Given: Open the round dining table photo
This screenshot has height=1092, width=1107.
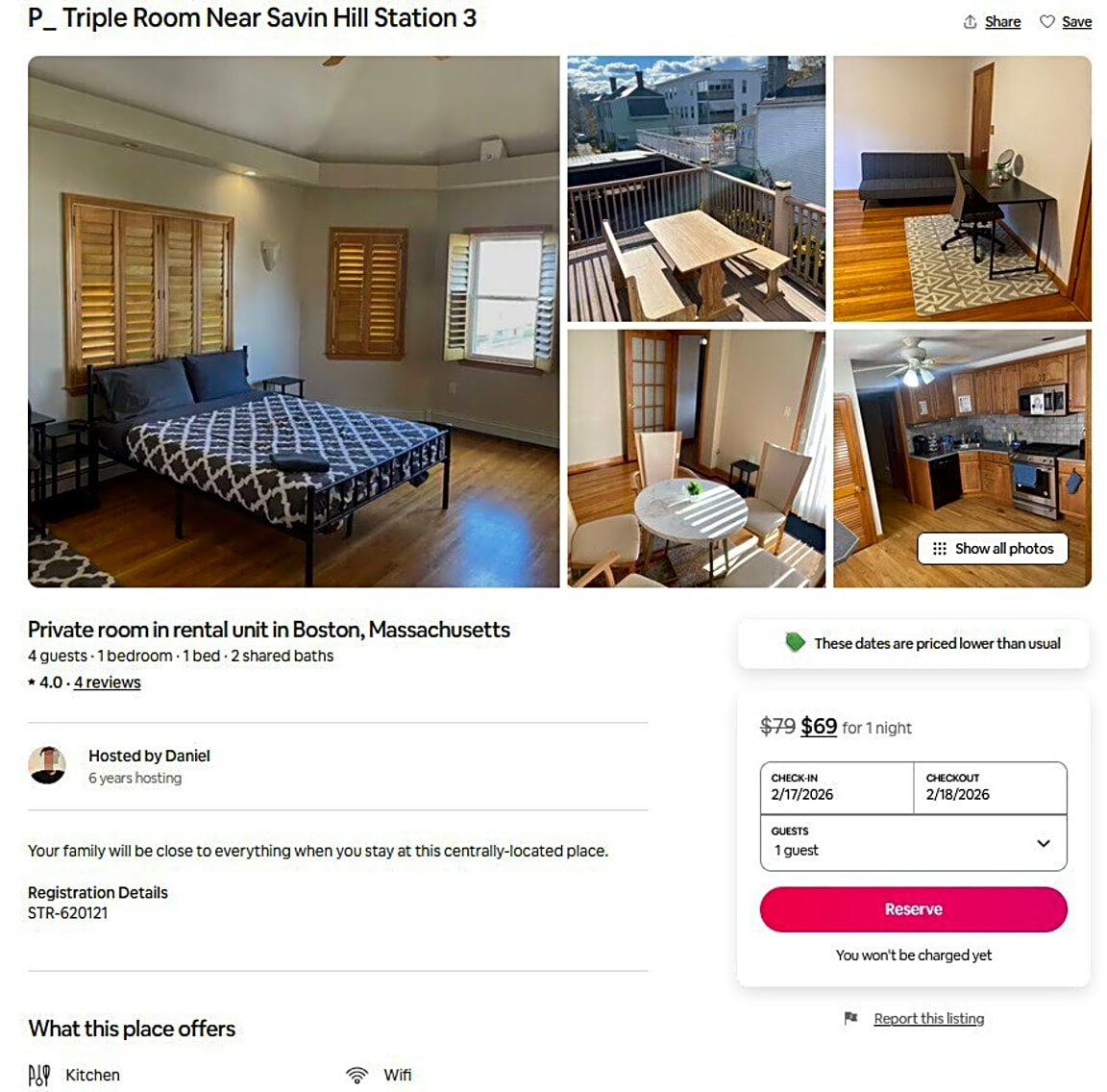Looking at the screenshot, I should click(696, 458).
